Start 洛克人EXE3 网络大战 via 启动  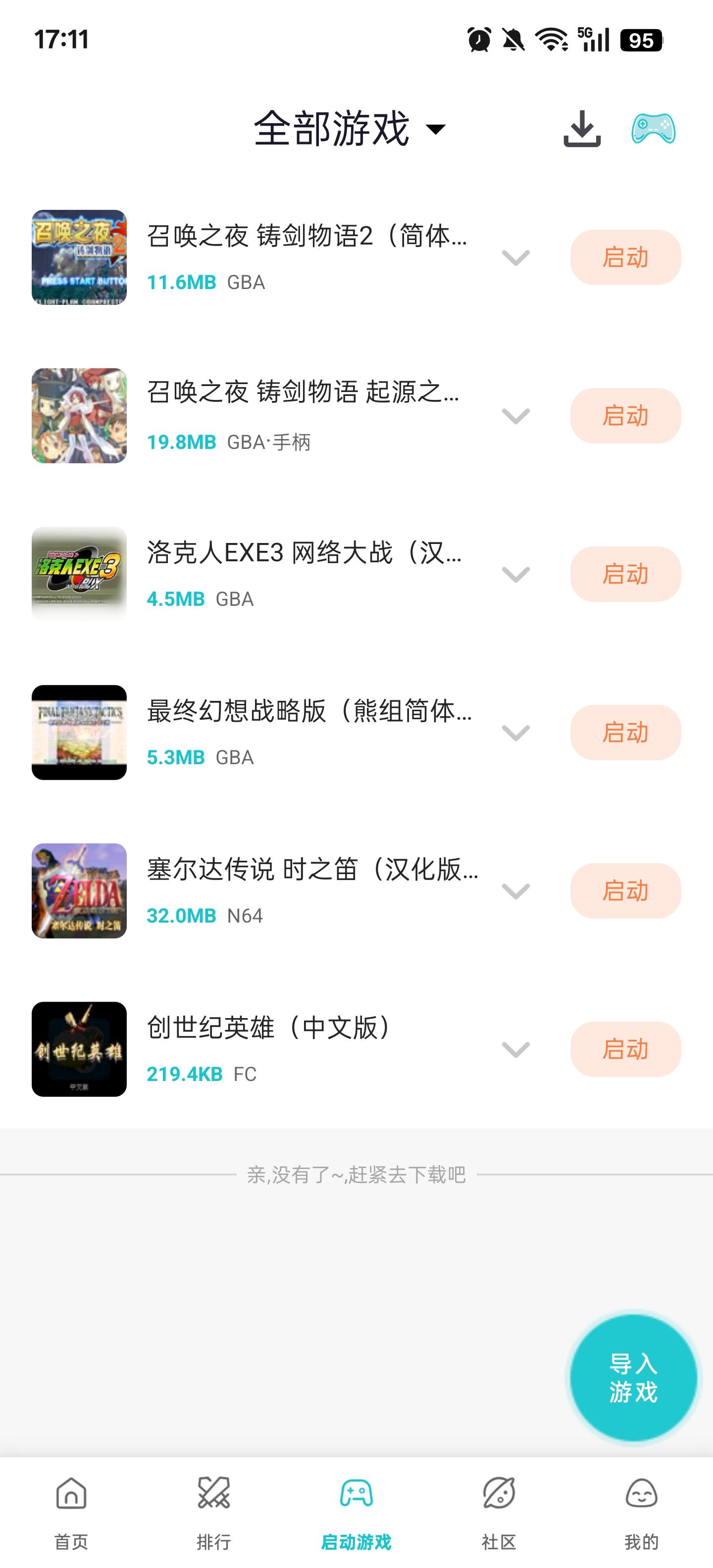(625, 574)
